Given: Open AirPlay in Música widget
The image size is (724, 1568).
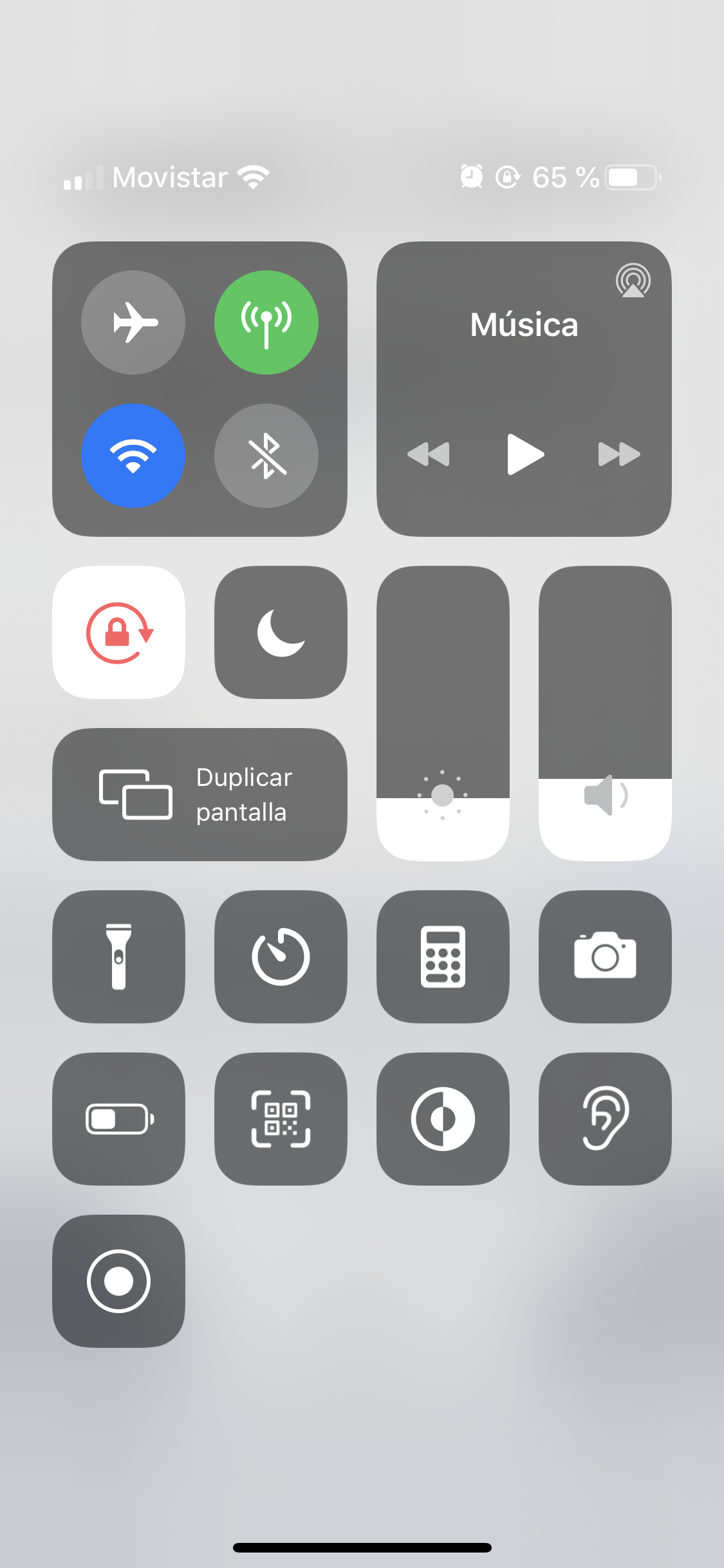Looking at the screenshot, I should click(x=633, y=281).
